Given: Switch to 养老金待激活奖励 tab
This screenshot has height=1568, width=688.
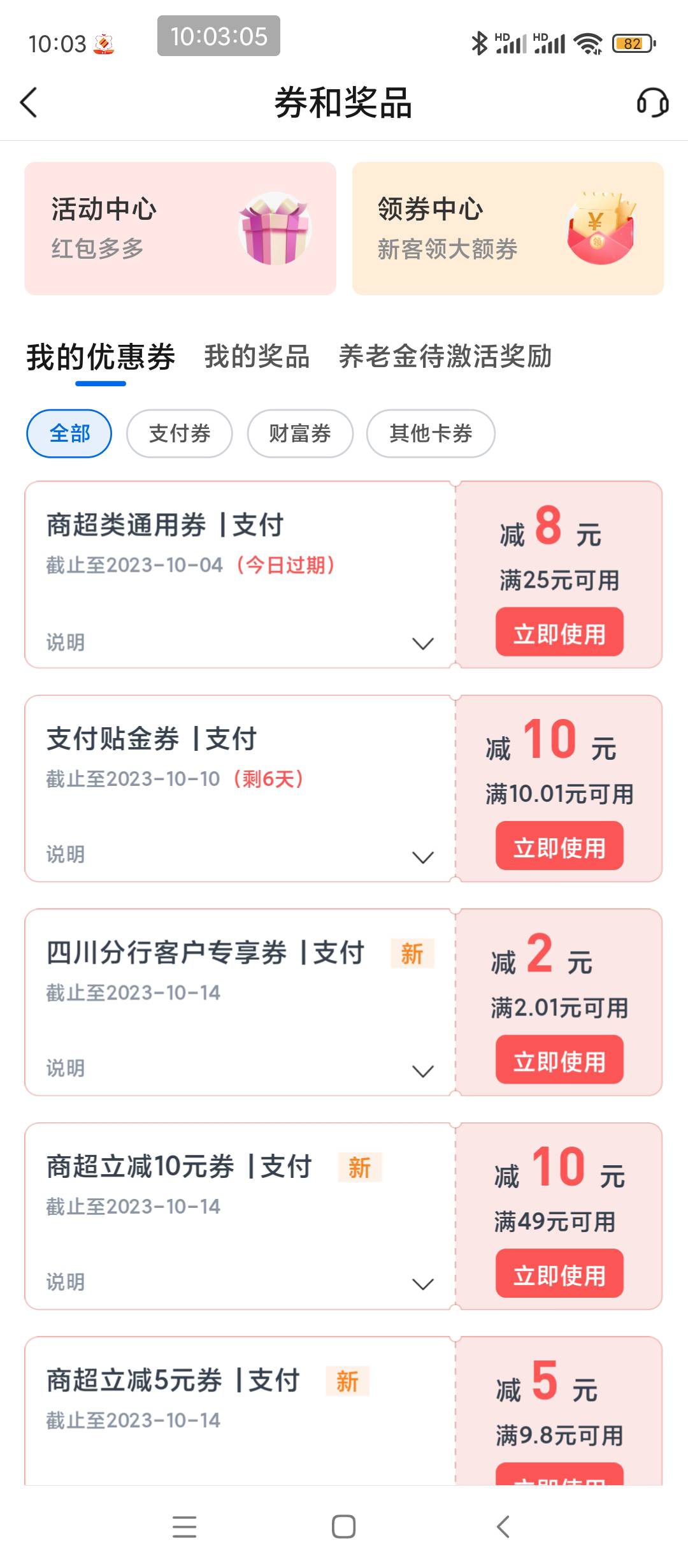Looking at the screenshot, I should coord(445,356).
